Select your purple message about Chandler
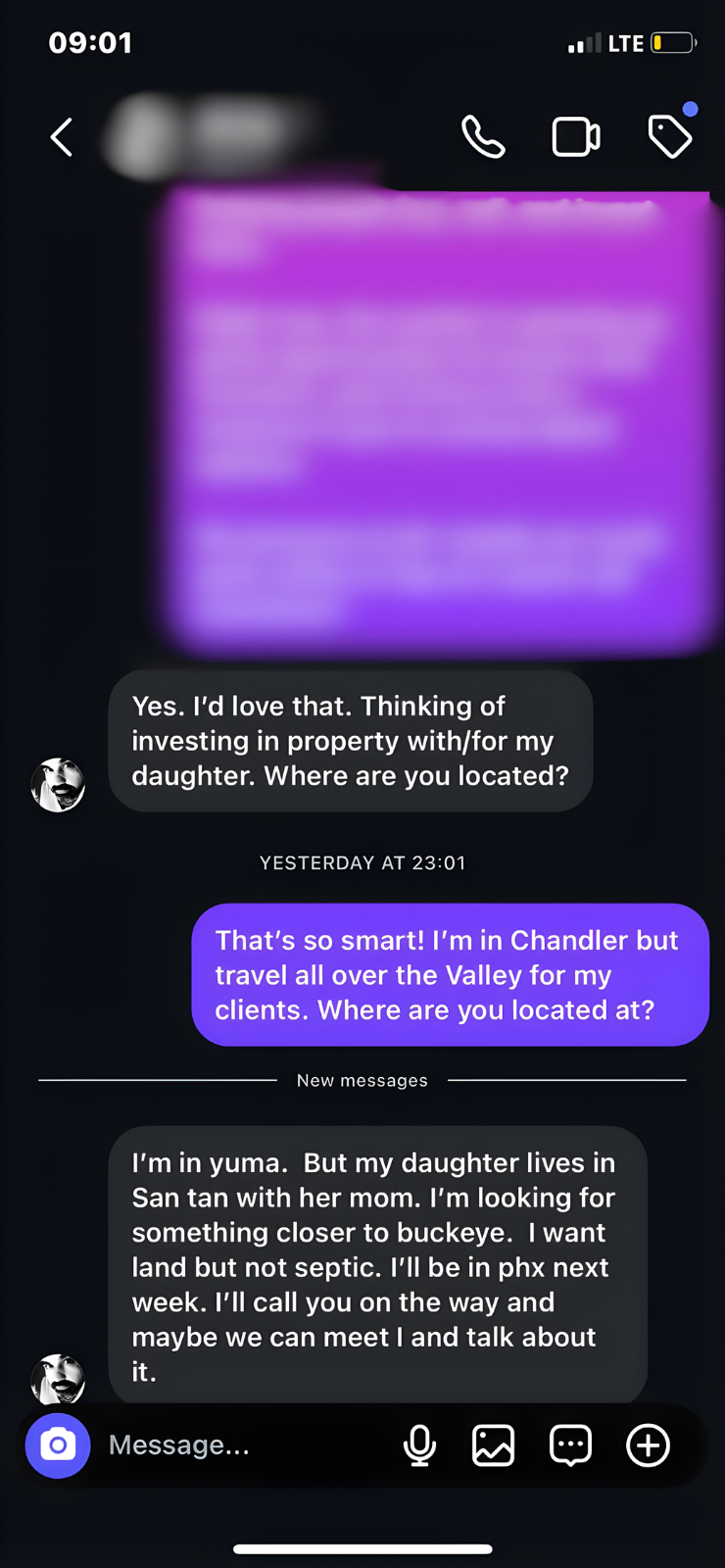This screenshot has width=725, height=1568. (x=450, y=975)
